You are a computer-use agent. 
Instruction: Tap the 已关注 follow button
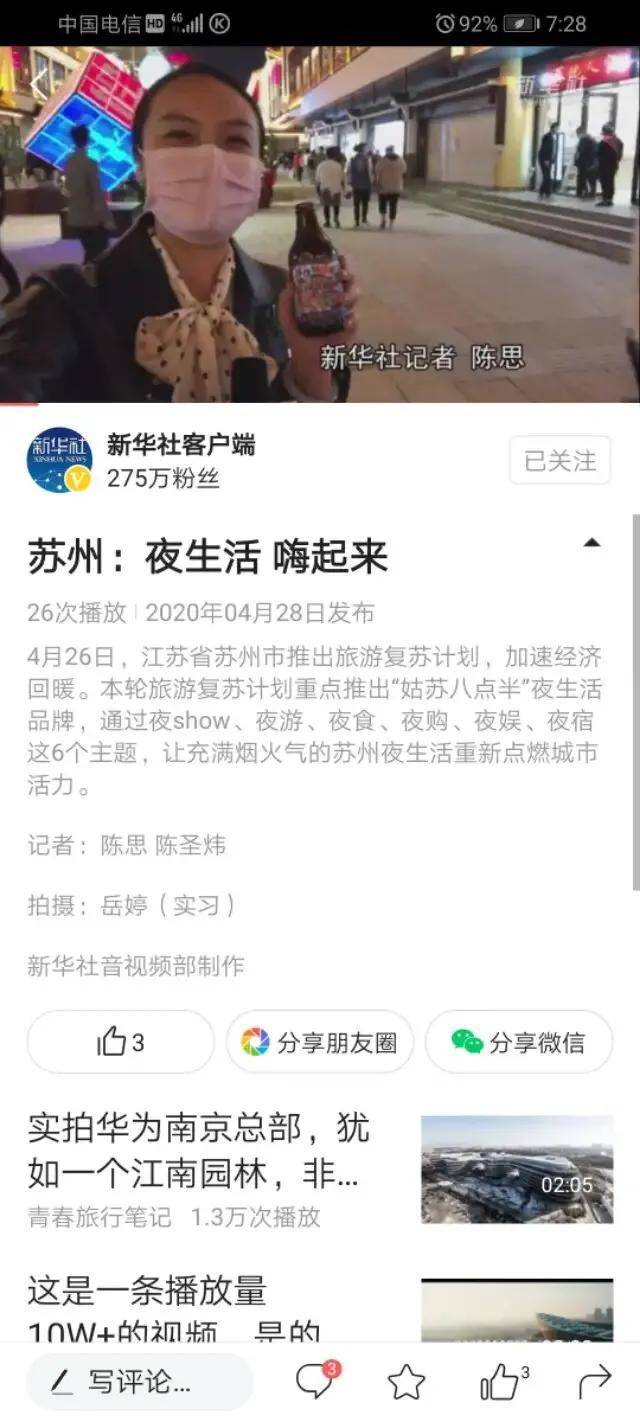pyautogui.click(x=559, y=461)
